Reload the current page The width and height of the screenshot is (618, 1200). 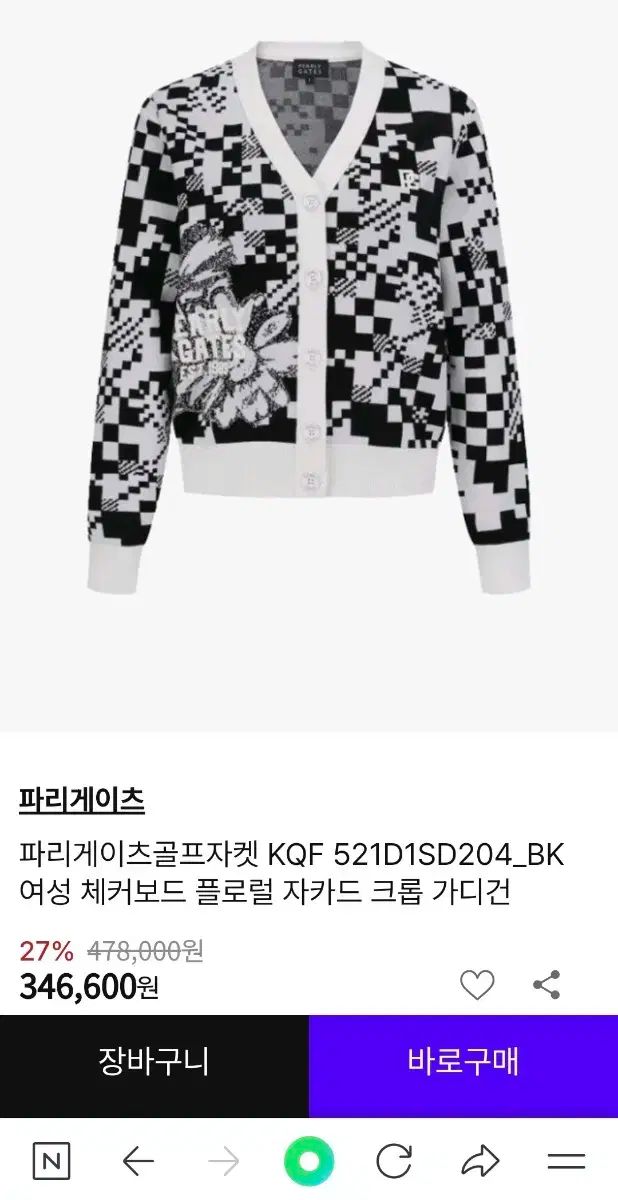(394, 1161)
